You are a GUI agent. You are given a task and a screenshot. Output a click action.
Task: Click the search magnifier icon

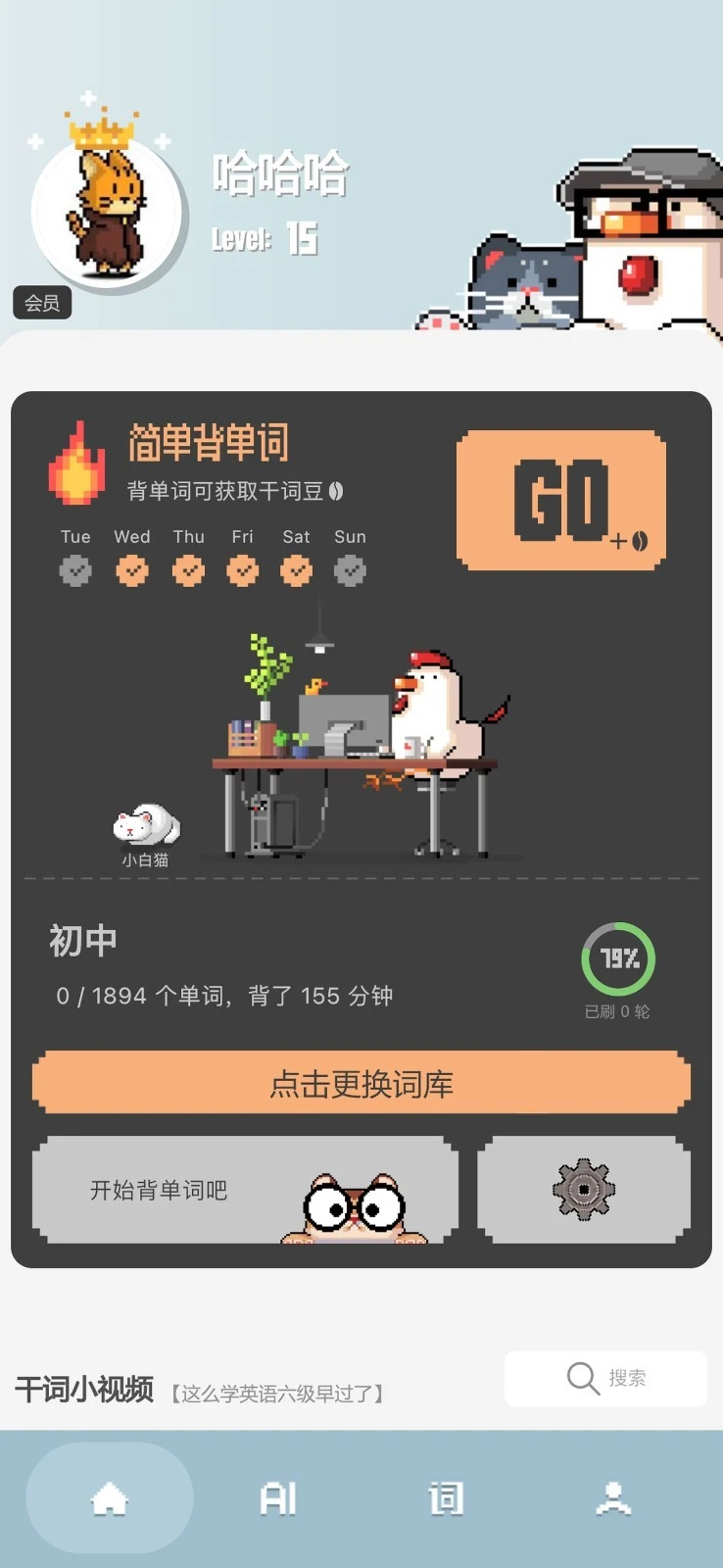pyautogui.click(x=582, y=1378)
